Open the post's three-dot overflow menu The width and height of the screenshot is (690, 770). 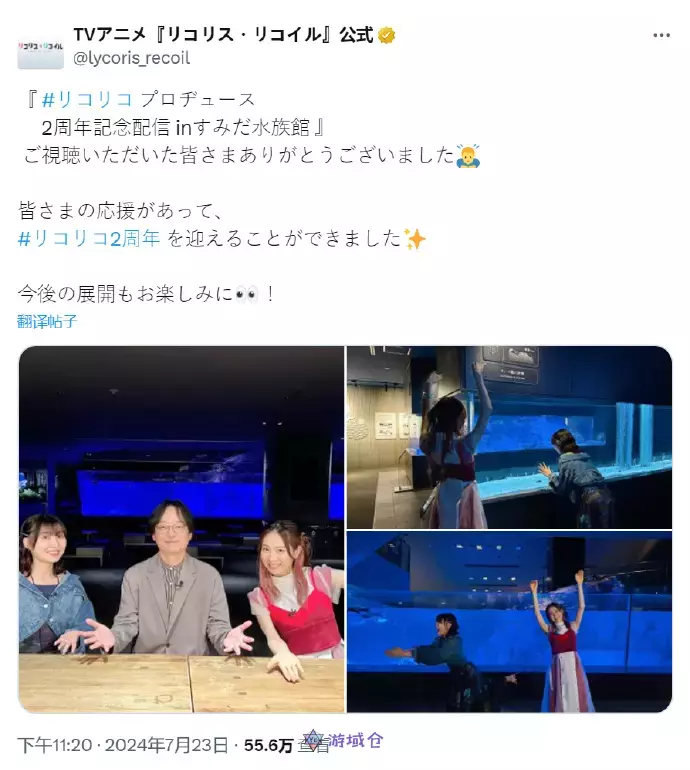tap(661, 35)
